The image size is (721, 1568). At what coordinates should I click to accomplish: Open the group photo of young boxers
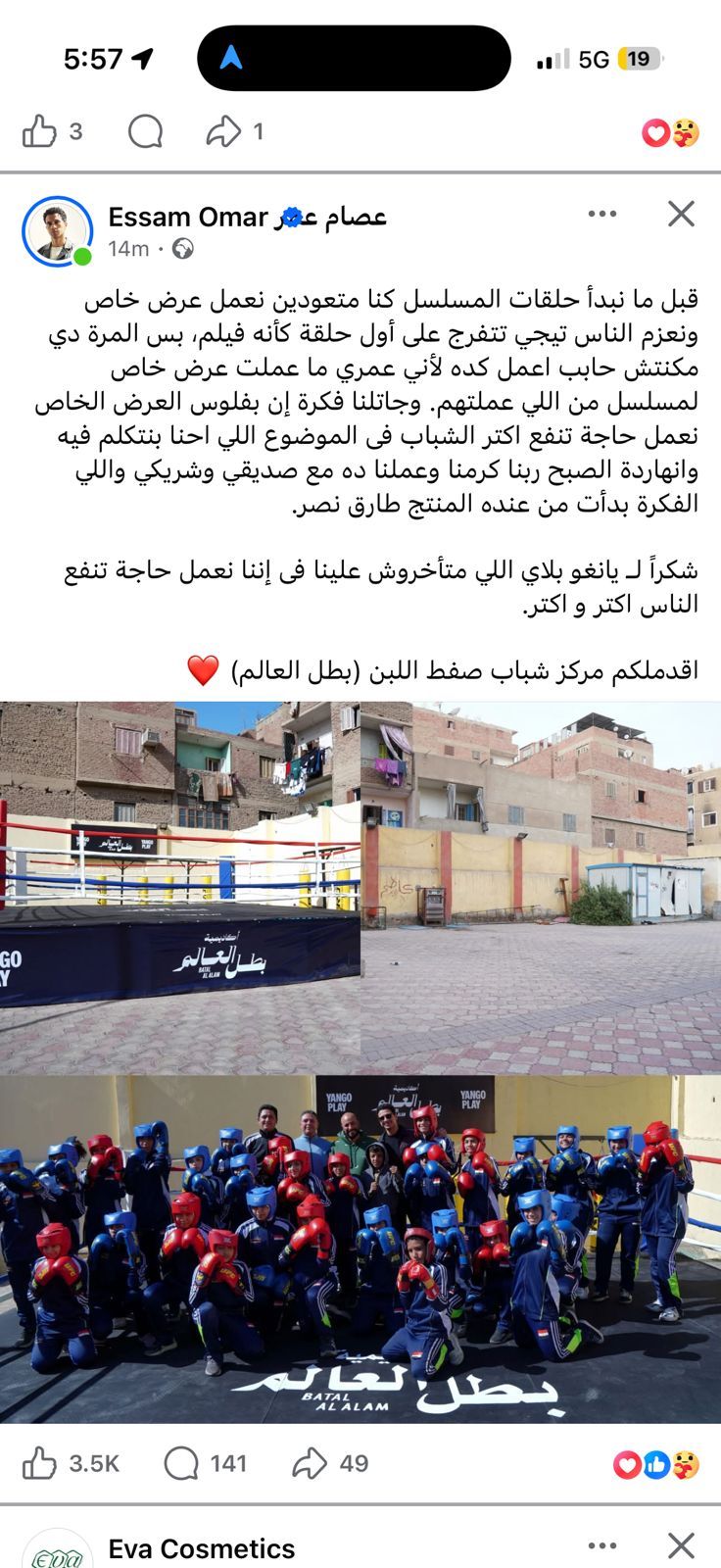click(x=360, y=1249)
